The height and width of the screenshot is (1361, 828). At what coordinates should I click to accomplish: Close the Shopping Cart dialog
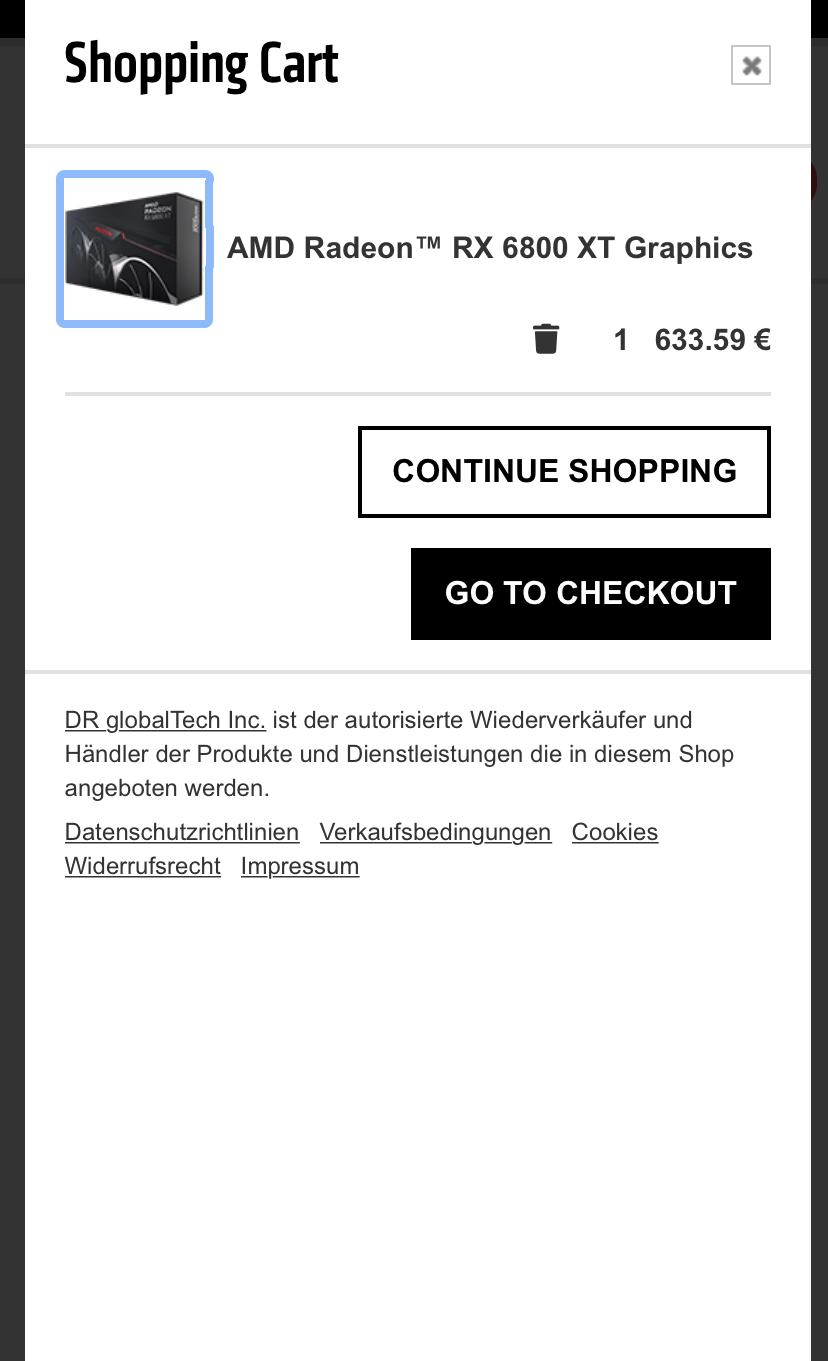[751, 66]
